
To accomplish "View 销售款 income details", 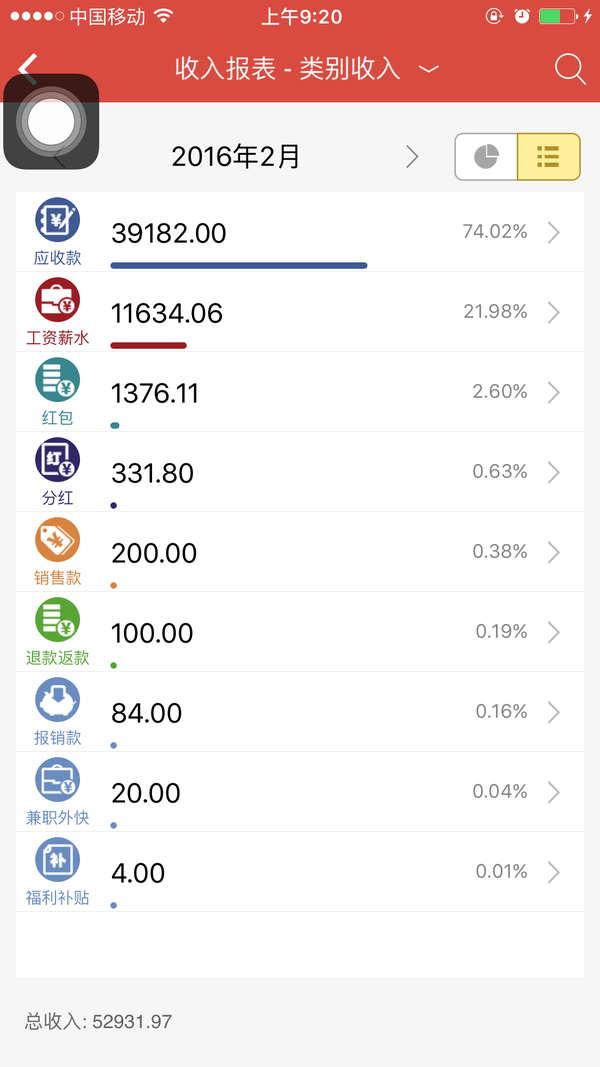I will point(300,551).
